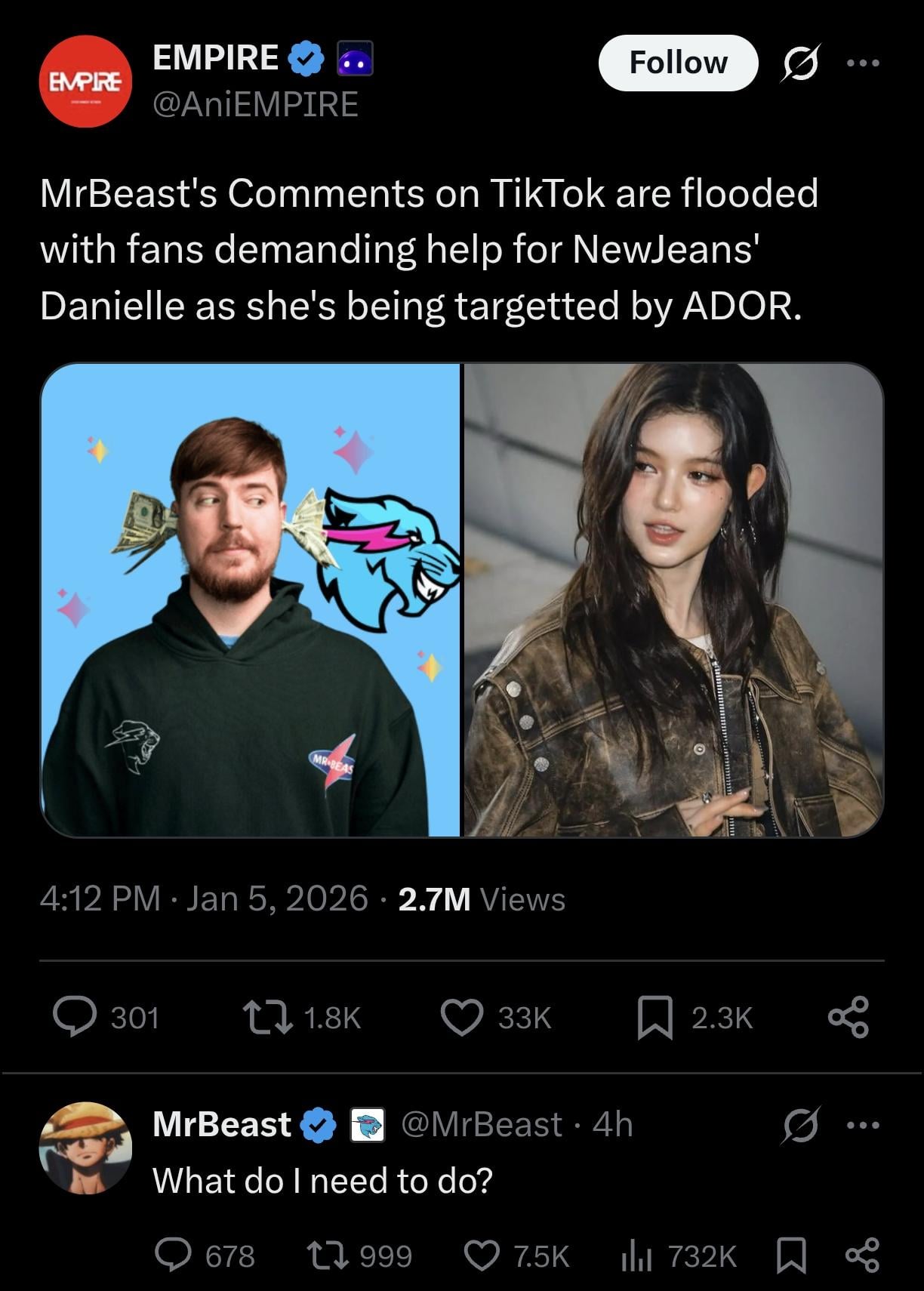Open the Grok icon beside Follow

coord(800,63)
